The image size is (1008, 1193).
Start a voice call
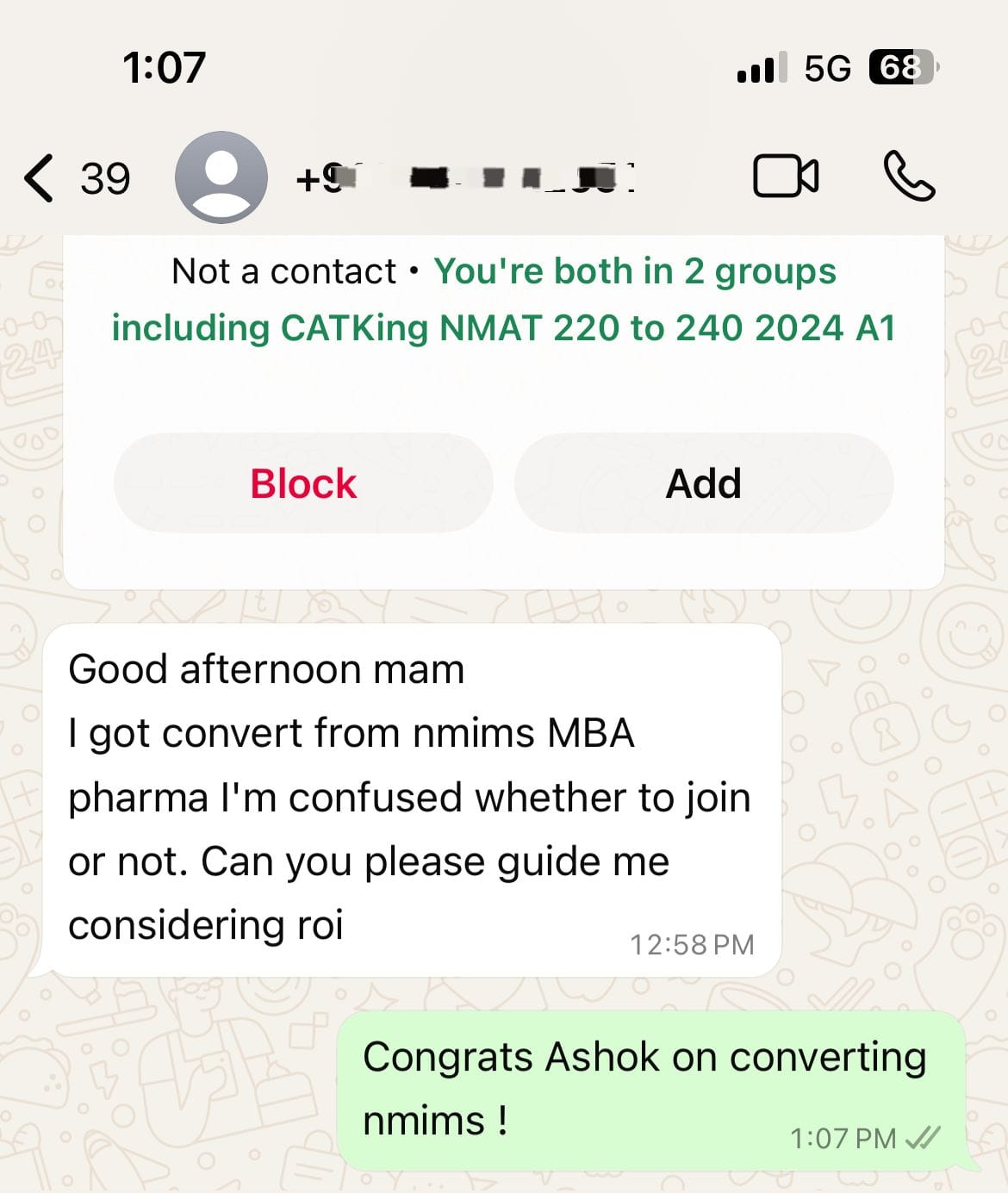click(908, 177)
